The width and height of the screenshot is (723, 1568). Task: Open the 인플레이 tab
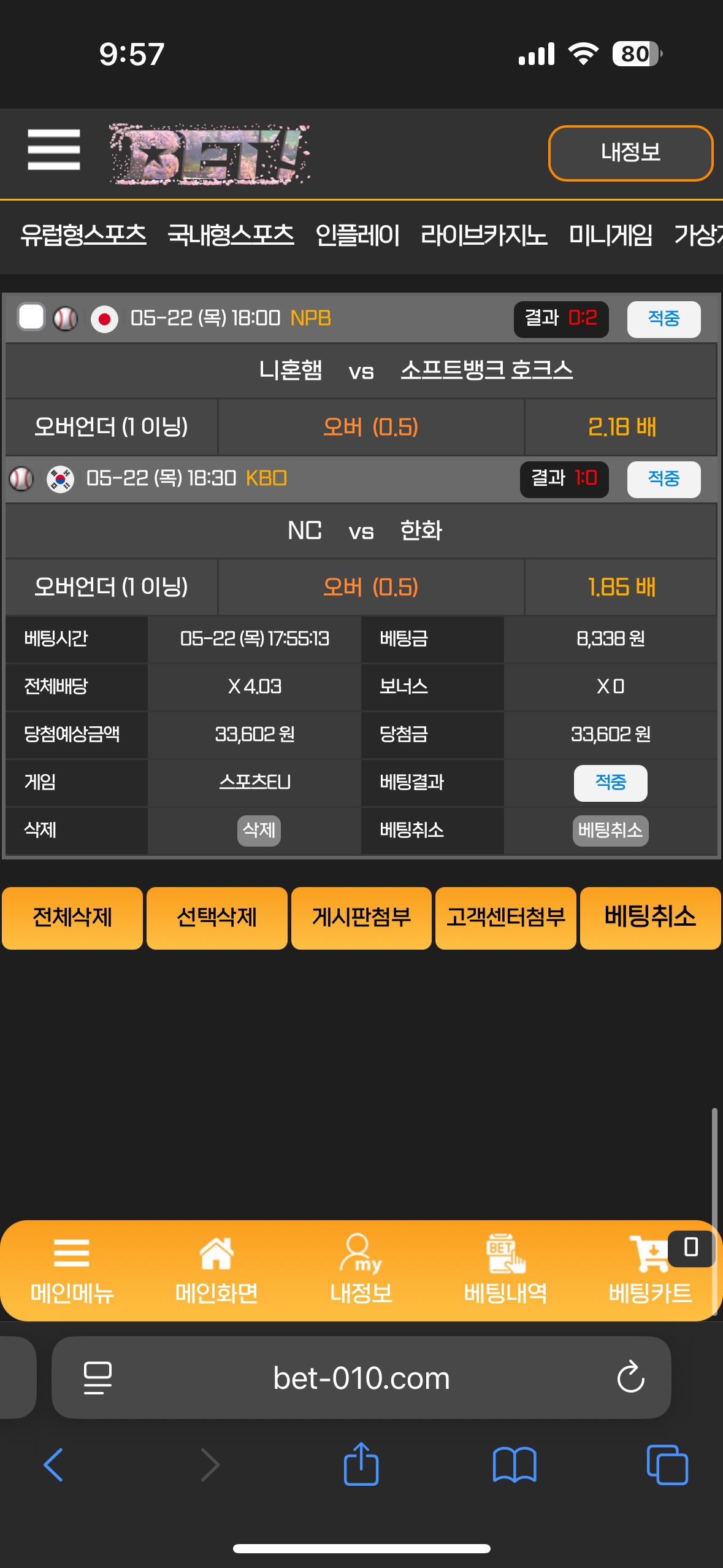point(358,235)
